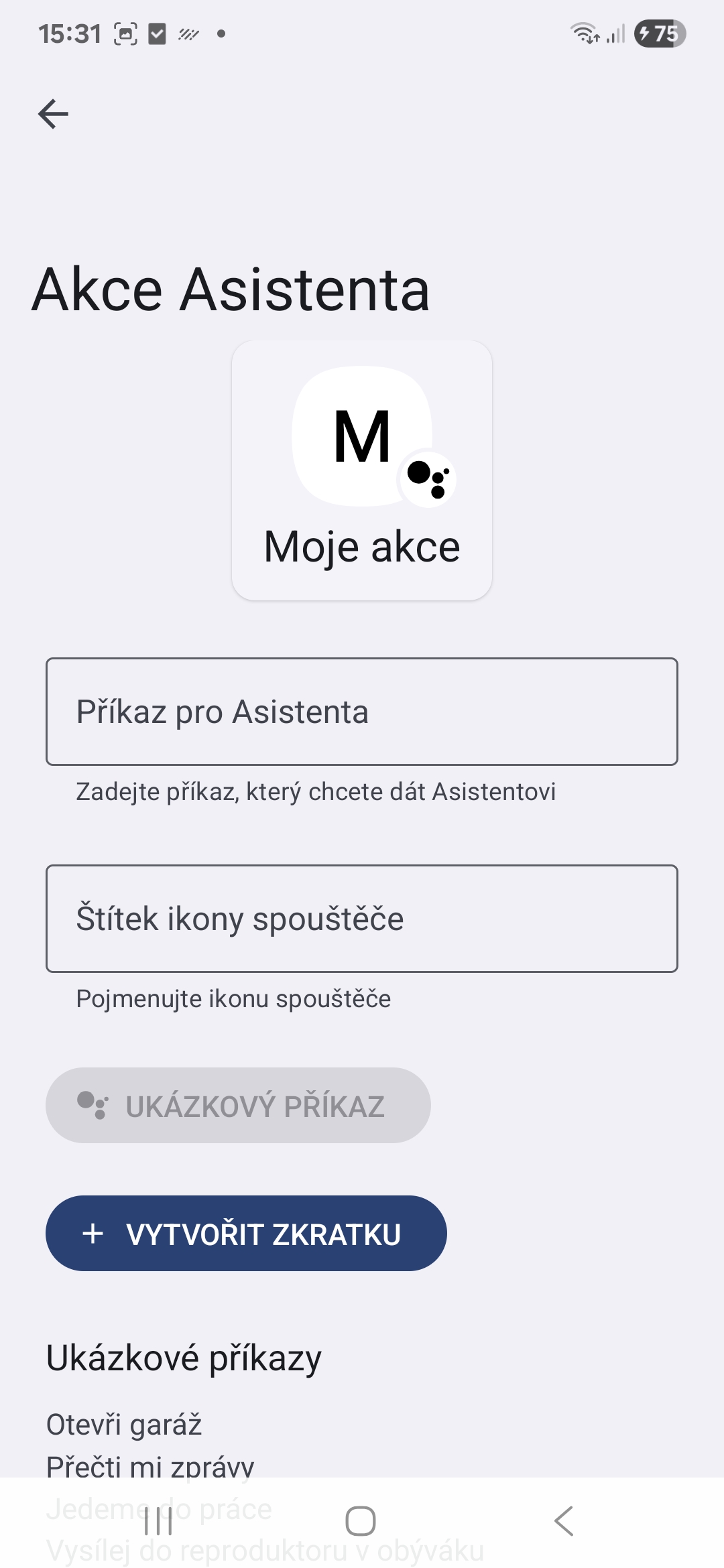
Task: Tap the Štítek ikony spouštěče field
Action: [x=361, y=918]
